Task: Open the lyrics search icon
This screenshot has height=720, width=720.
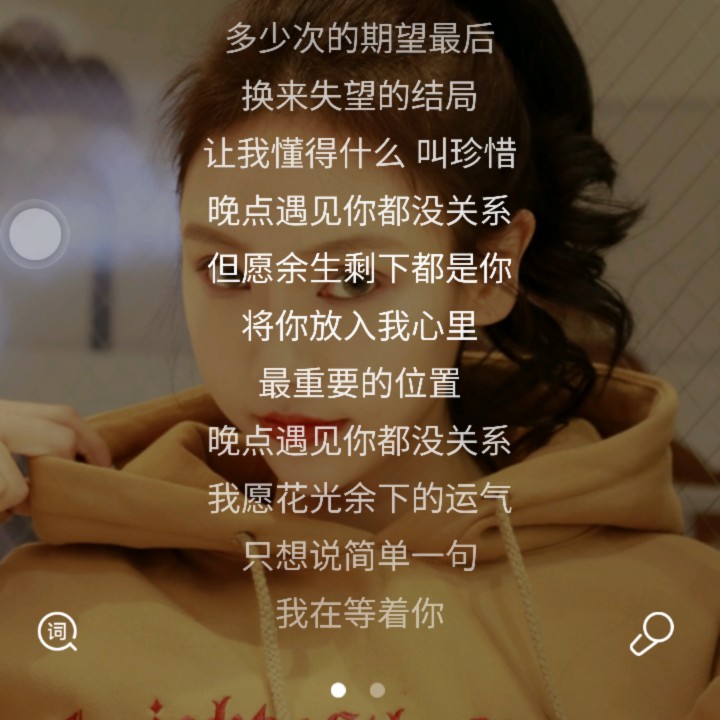Action: (x=57, y=632)
